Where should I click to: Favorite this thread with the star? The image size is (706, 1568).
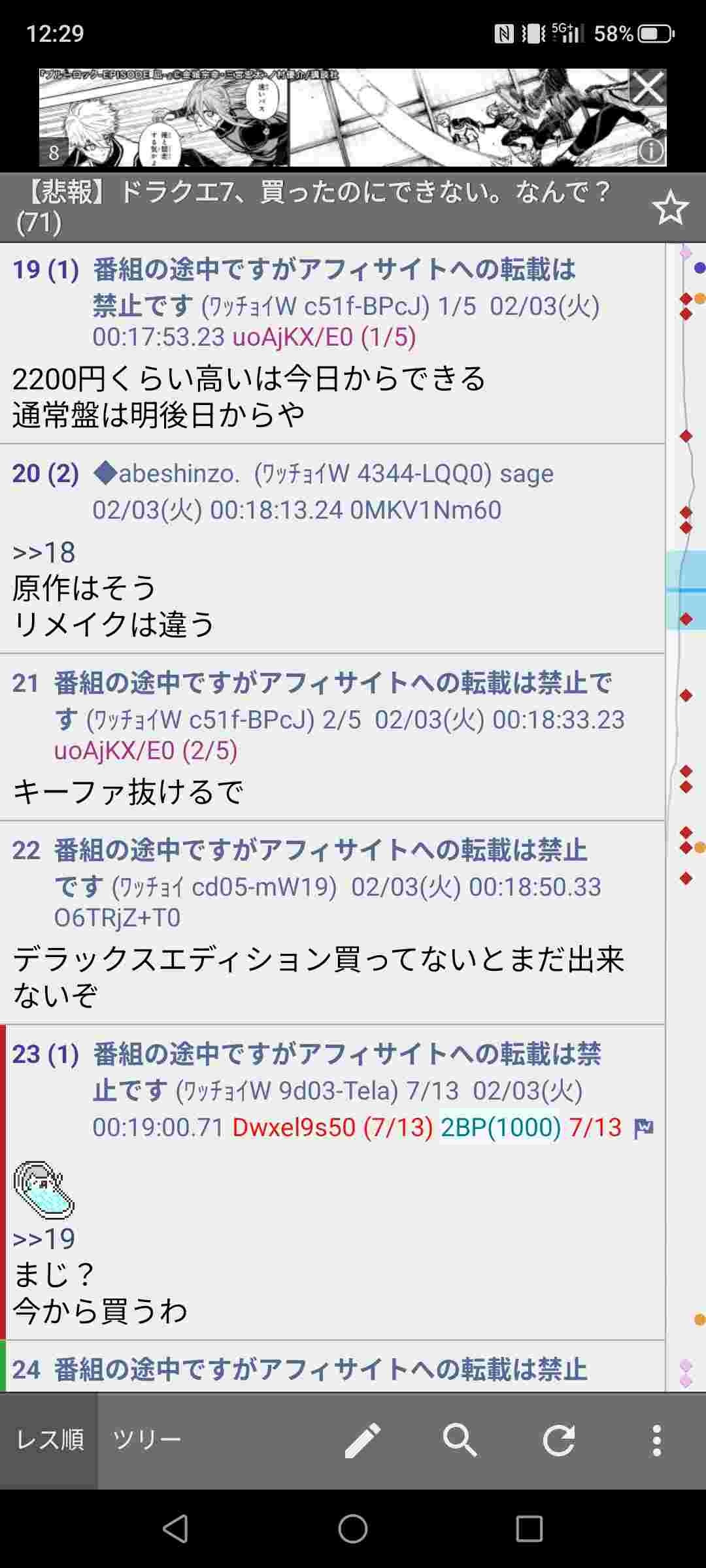tap(670, 208)
